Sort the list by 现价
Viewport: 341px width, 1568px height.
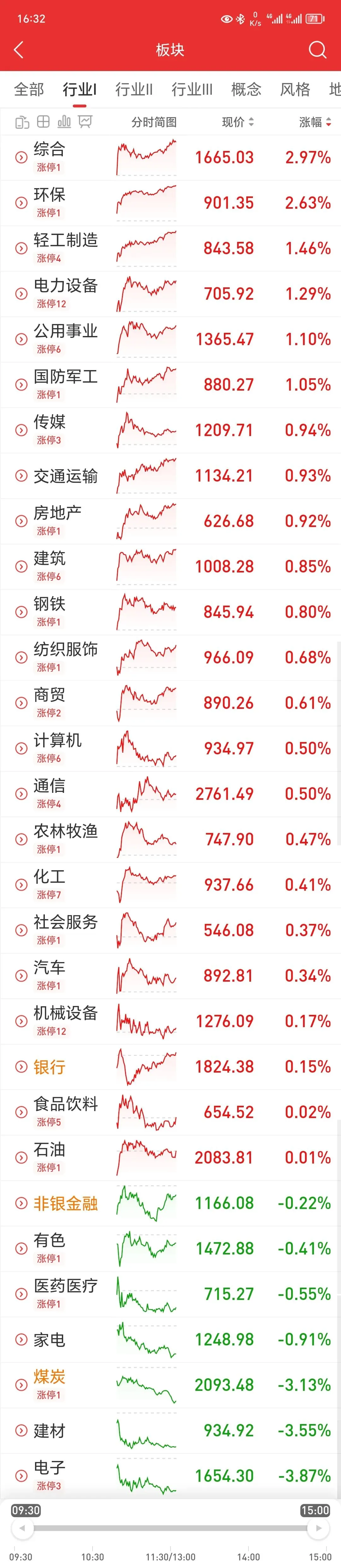point(237,122)
